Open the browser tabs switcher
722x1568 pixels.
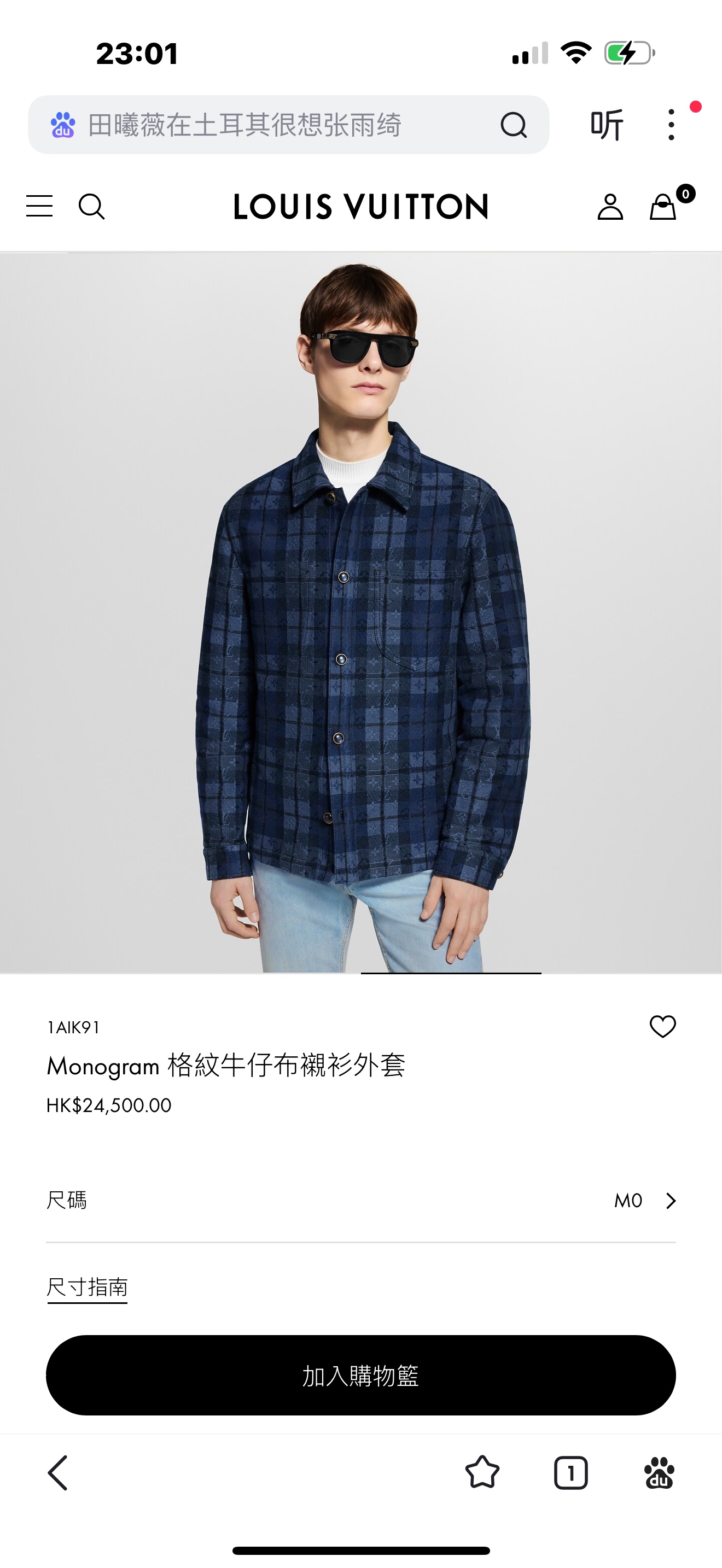[570, 1473]
